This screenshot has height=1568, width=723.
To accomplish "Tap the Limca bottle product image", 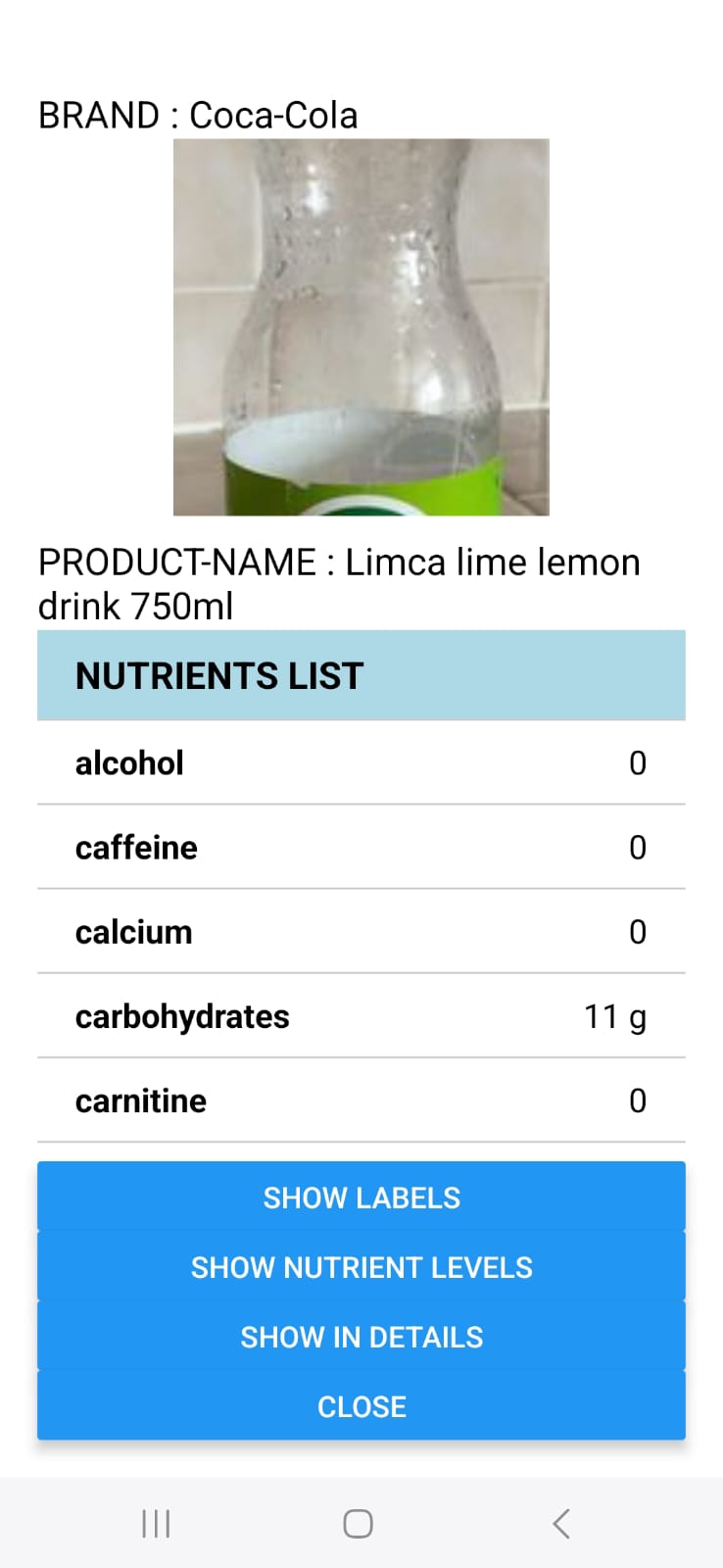I will coord(361,326).
